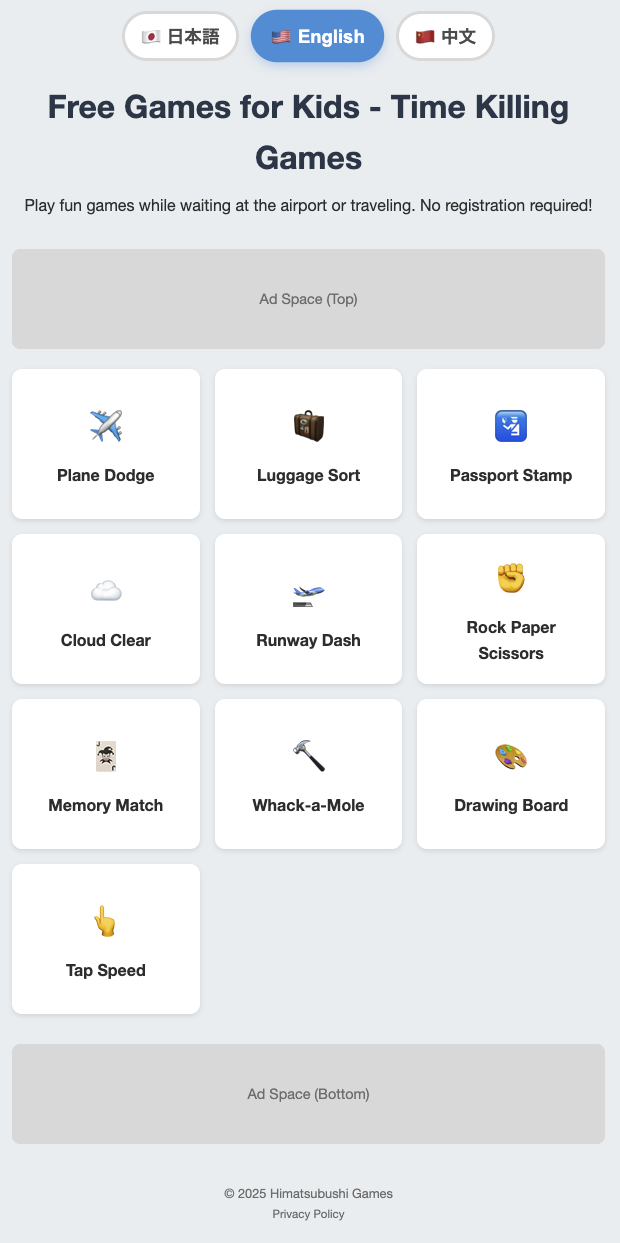The height and width of the screenshot is (1243, 620).
Task: Select the English language button
Action: (x=317, y=37)
